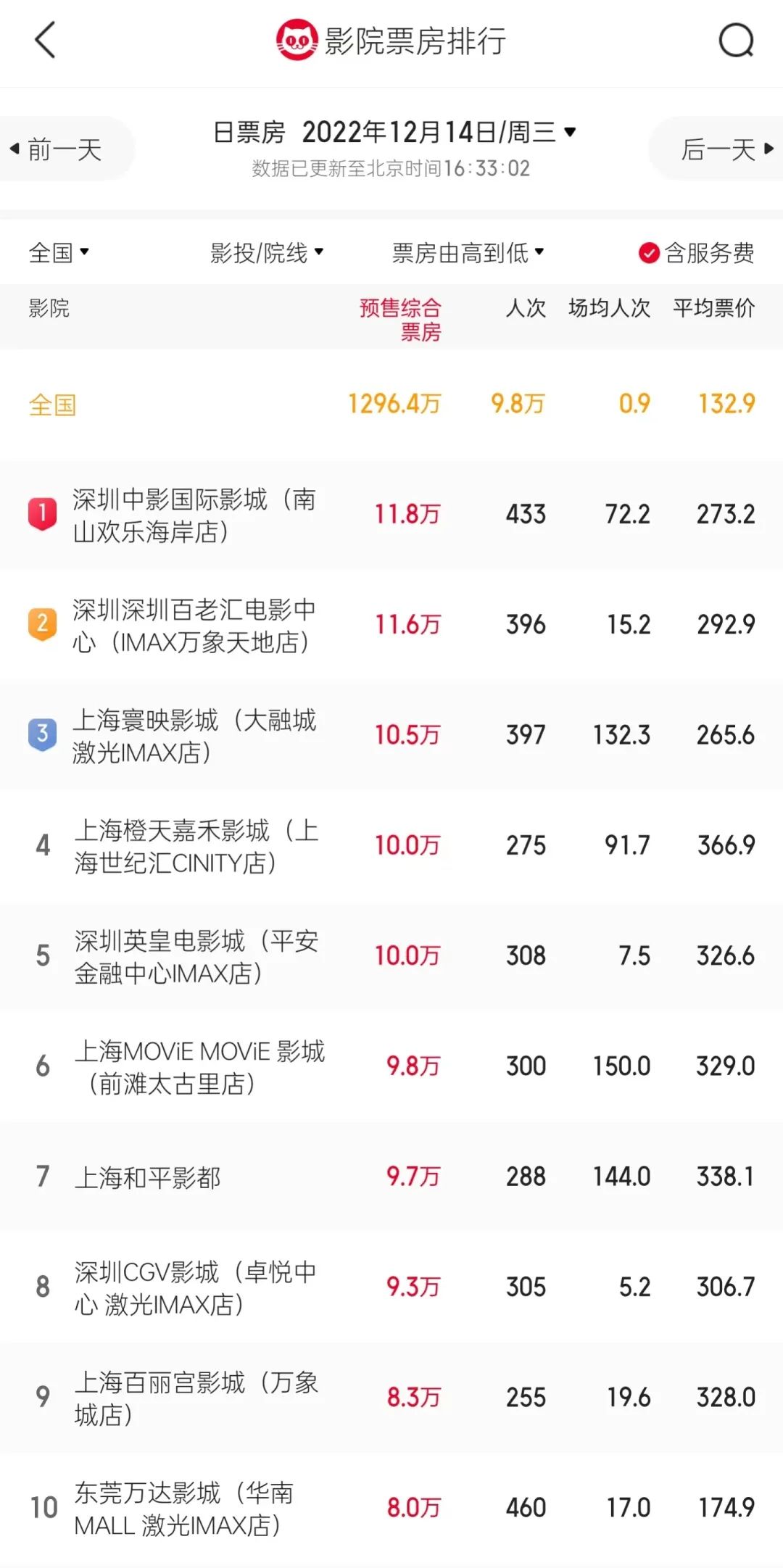Open the 票房由高到低 sort dropdown
783x1568 pixels.
(468, 252)
